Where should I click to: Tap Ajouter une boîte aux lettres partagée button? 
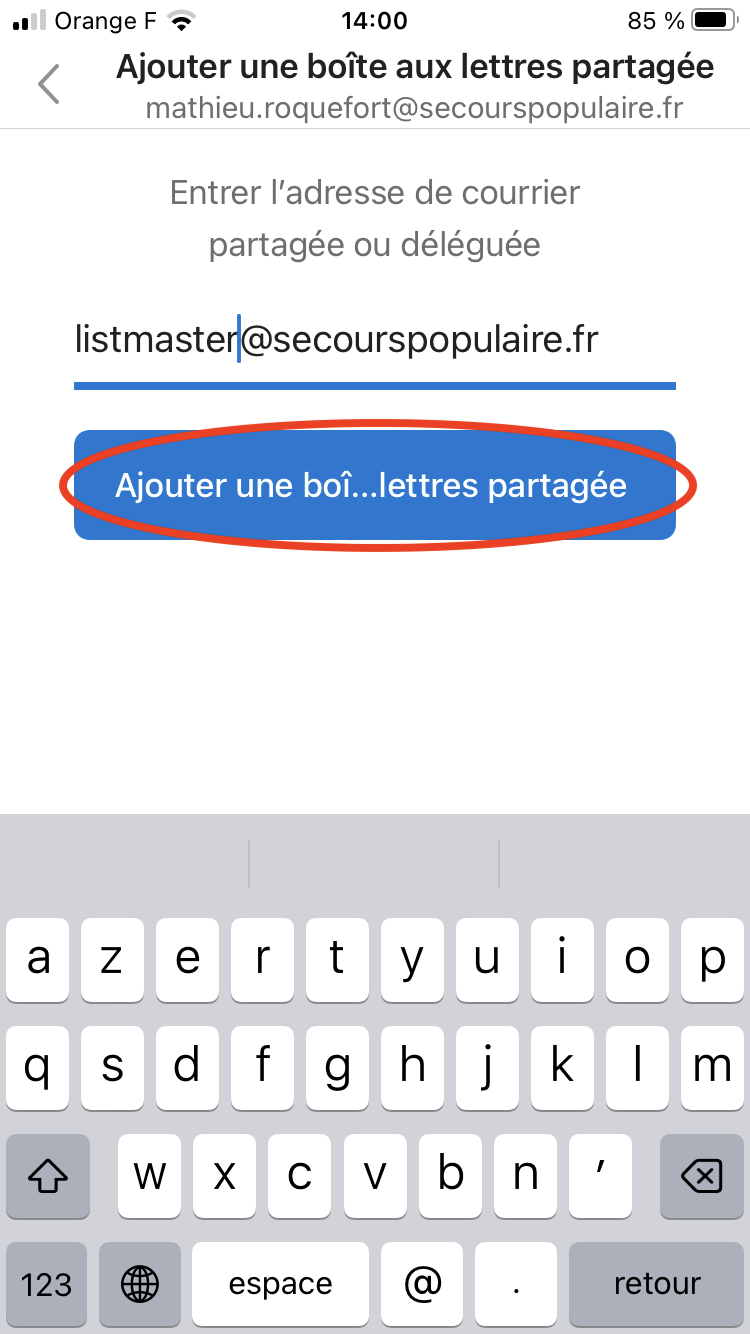pos(374,485)
